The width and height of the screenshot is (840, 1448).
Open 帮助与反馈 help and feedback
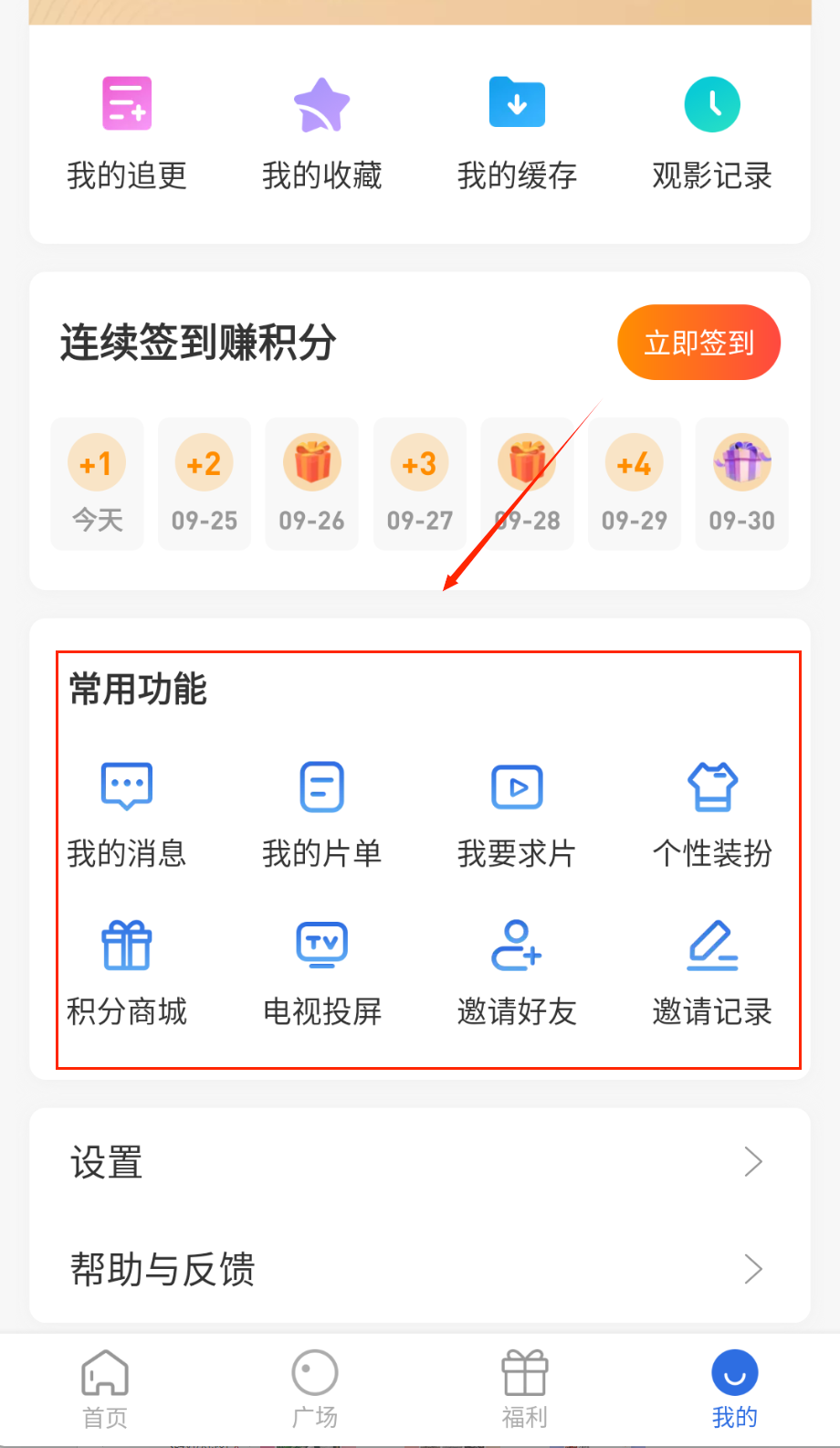[x=420, y=1269]
